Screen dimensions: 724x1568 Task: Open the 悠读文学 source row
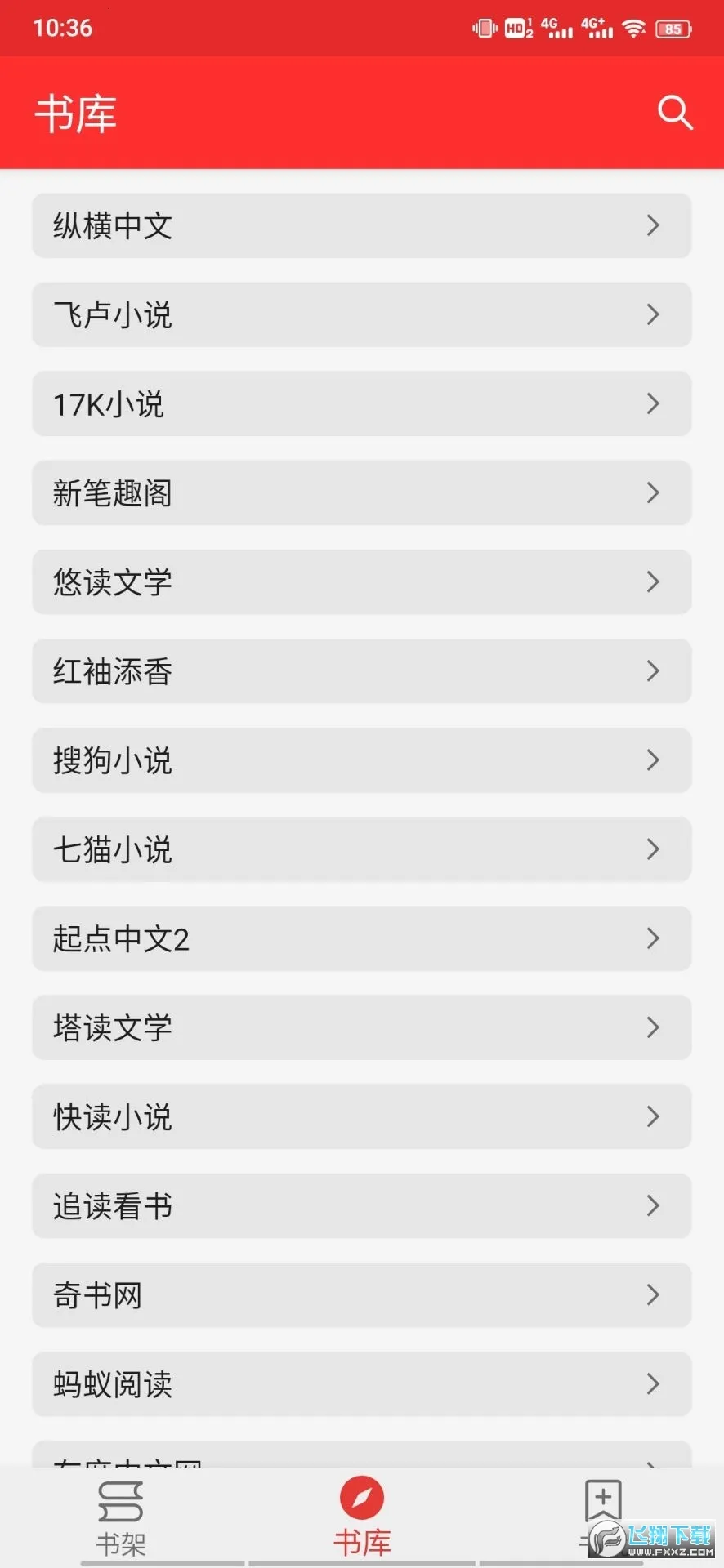(361, 581)
